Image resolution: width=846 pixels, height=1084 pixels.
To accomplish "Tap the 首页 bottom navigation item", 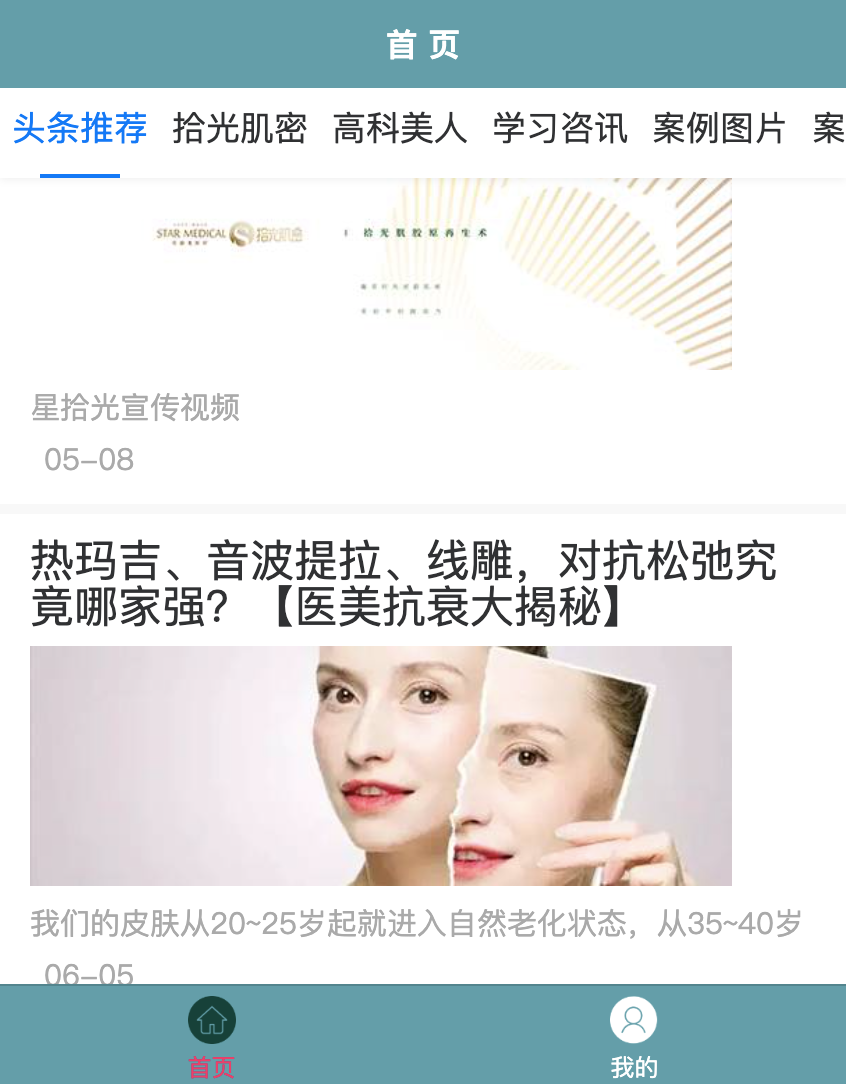I will pos(211,1037).
